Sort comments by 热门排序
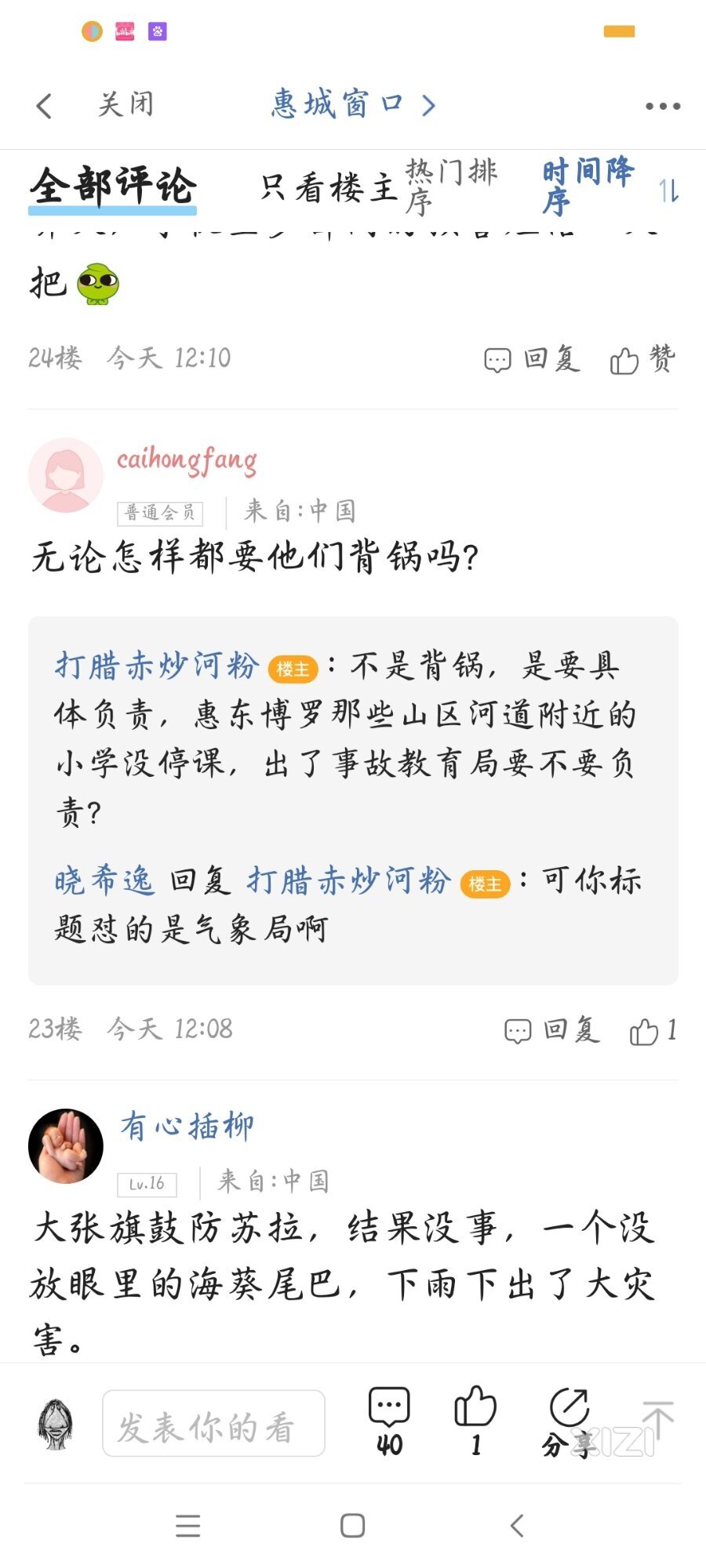The height and width of the screenshot is (1568, 706). [x=450, y=187]
